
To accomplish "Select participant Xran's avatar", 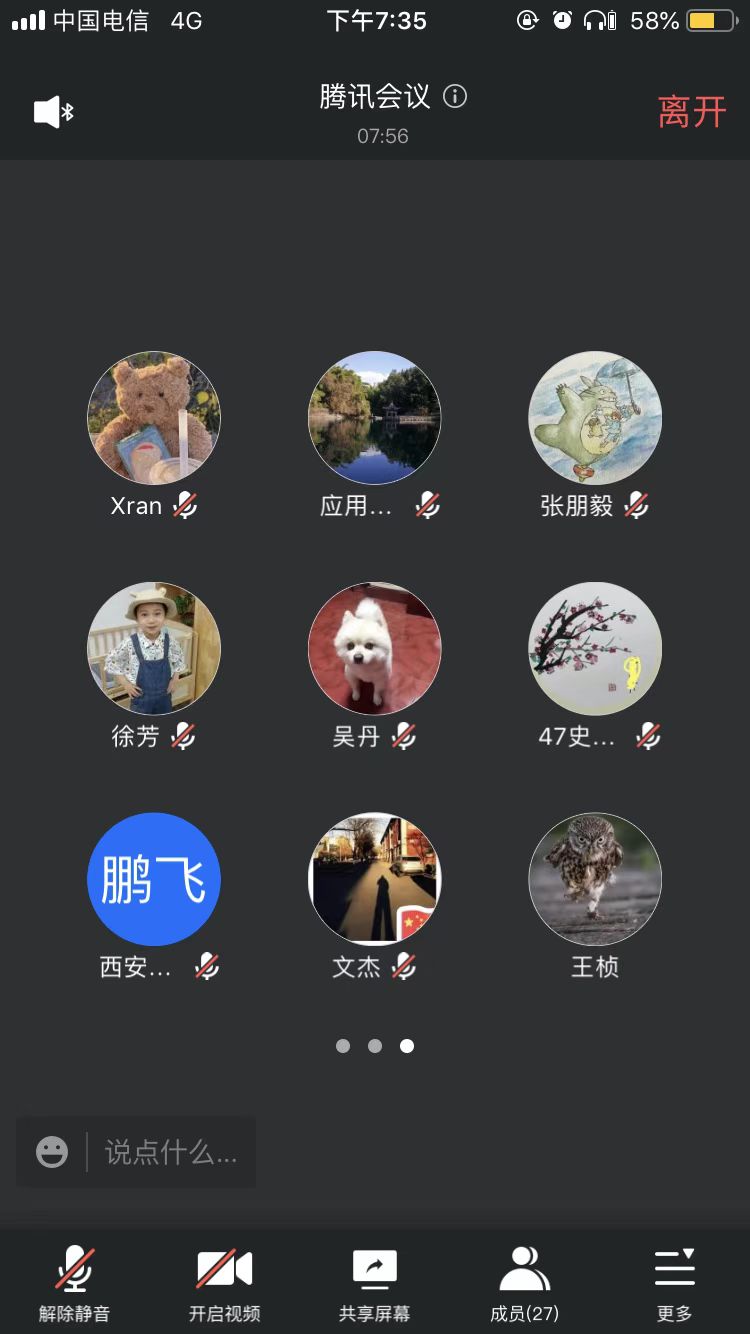I will [x=154, y=418].
